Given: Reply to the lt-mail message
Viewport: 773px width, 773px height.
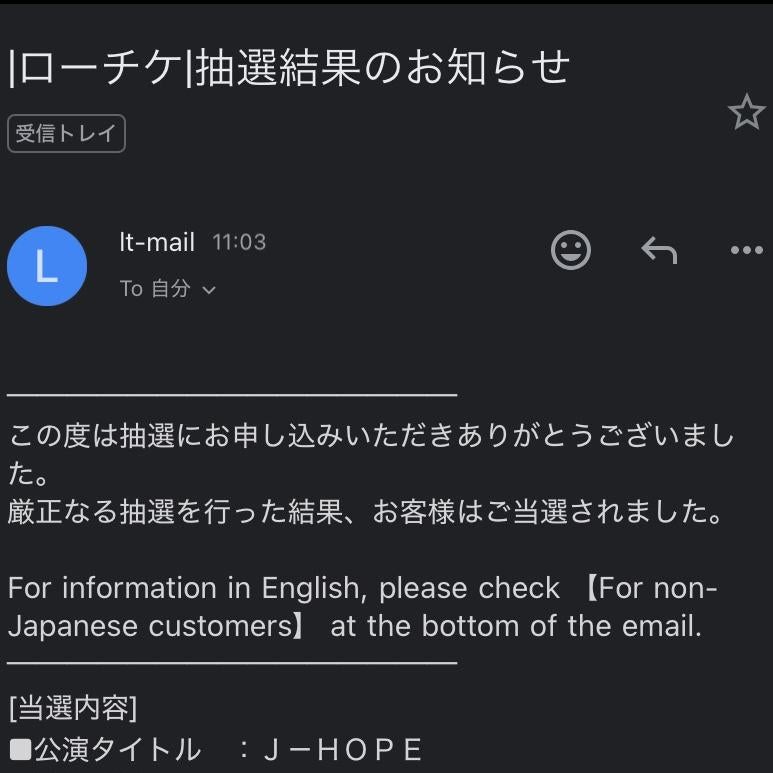Looking at the screenshot, I should (659, 250).
